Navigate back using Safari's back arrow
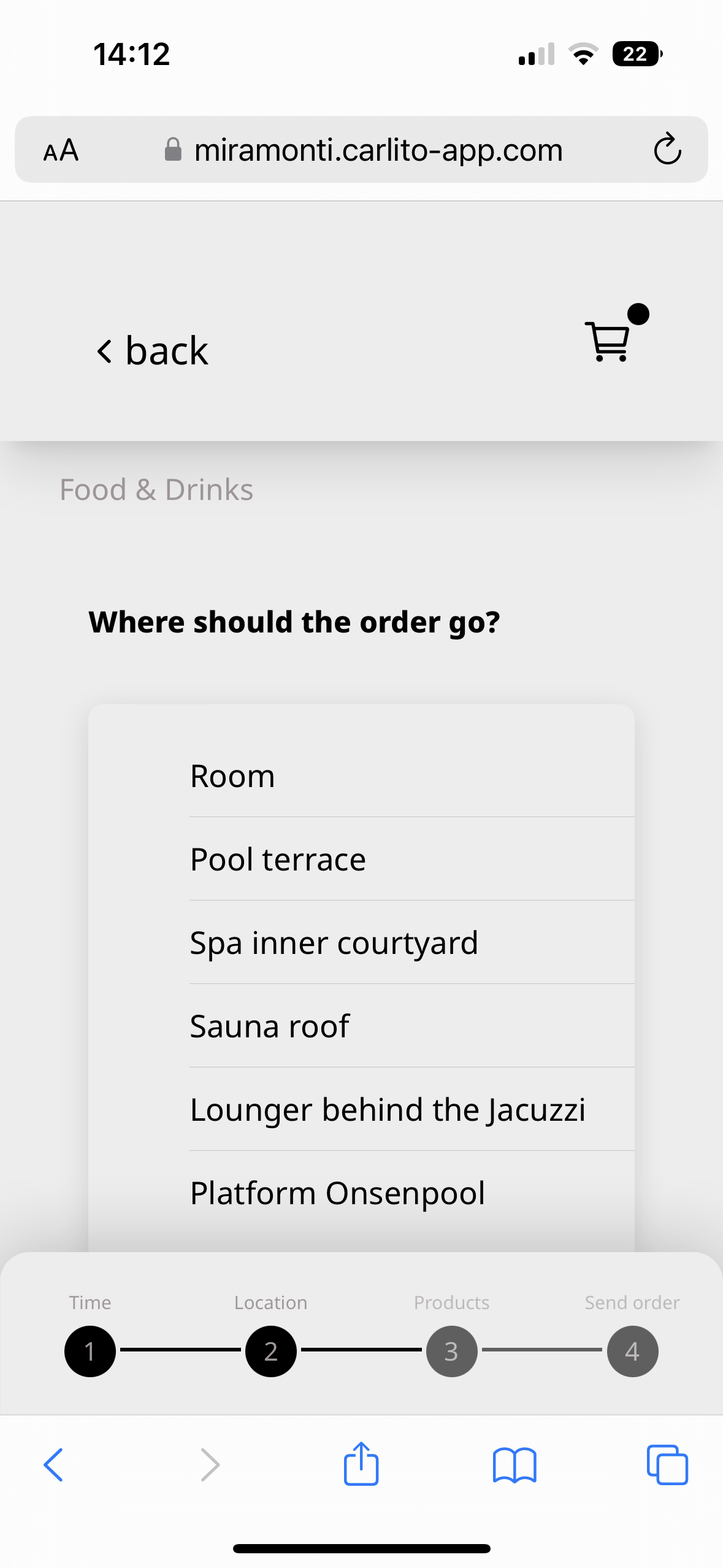This screenshot has height=1568, width=723. tap(53, 1465)
